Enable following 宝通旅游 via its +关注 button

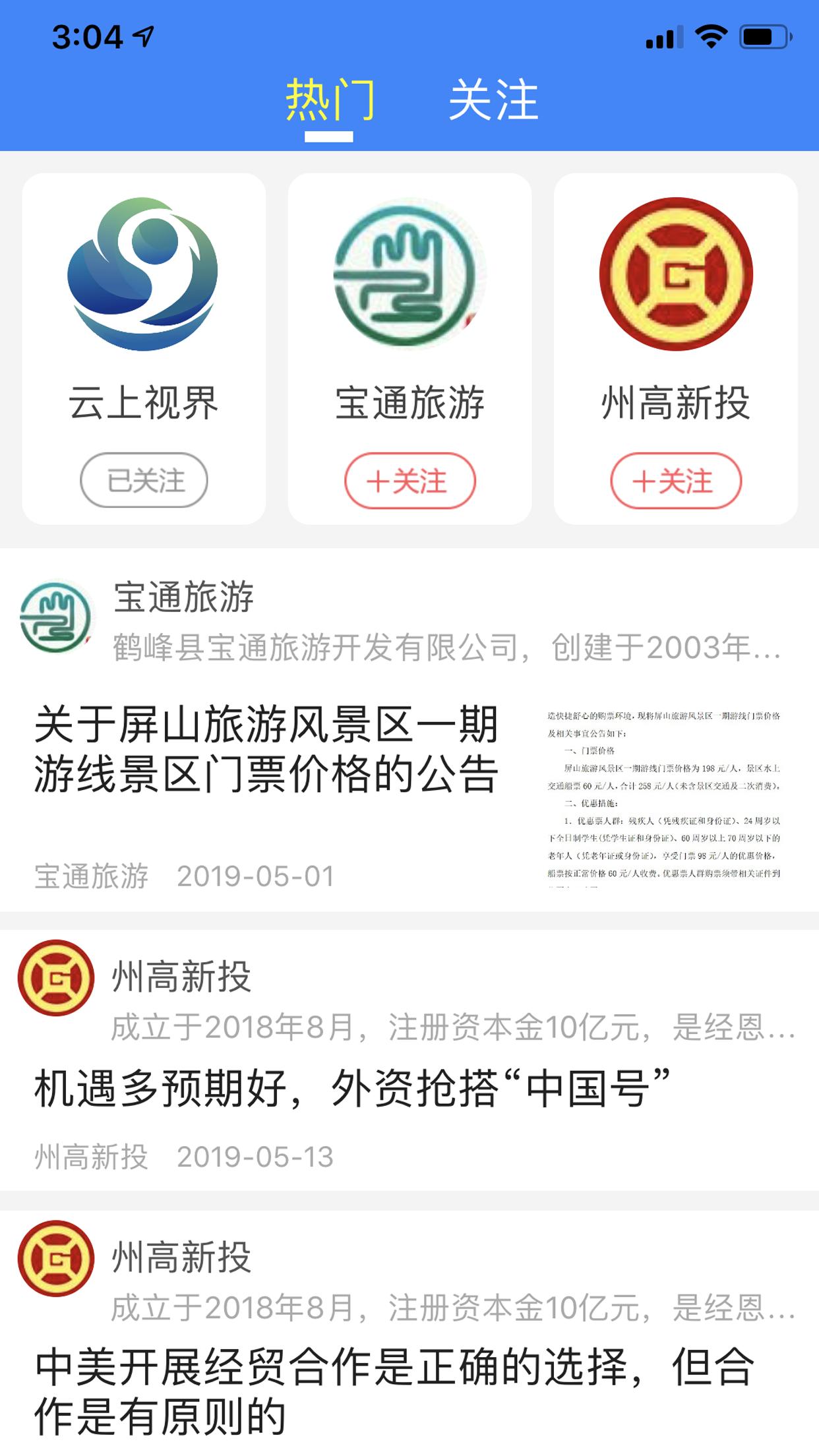(409, 481)
